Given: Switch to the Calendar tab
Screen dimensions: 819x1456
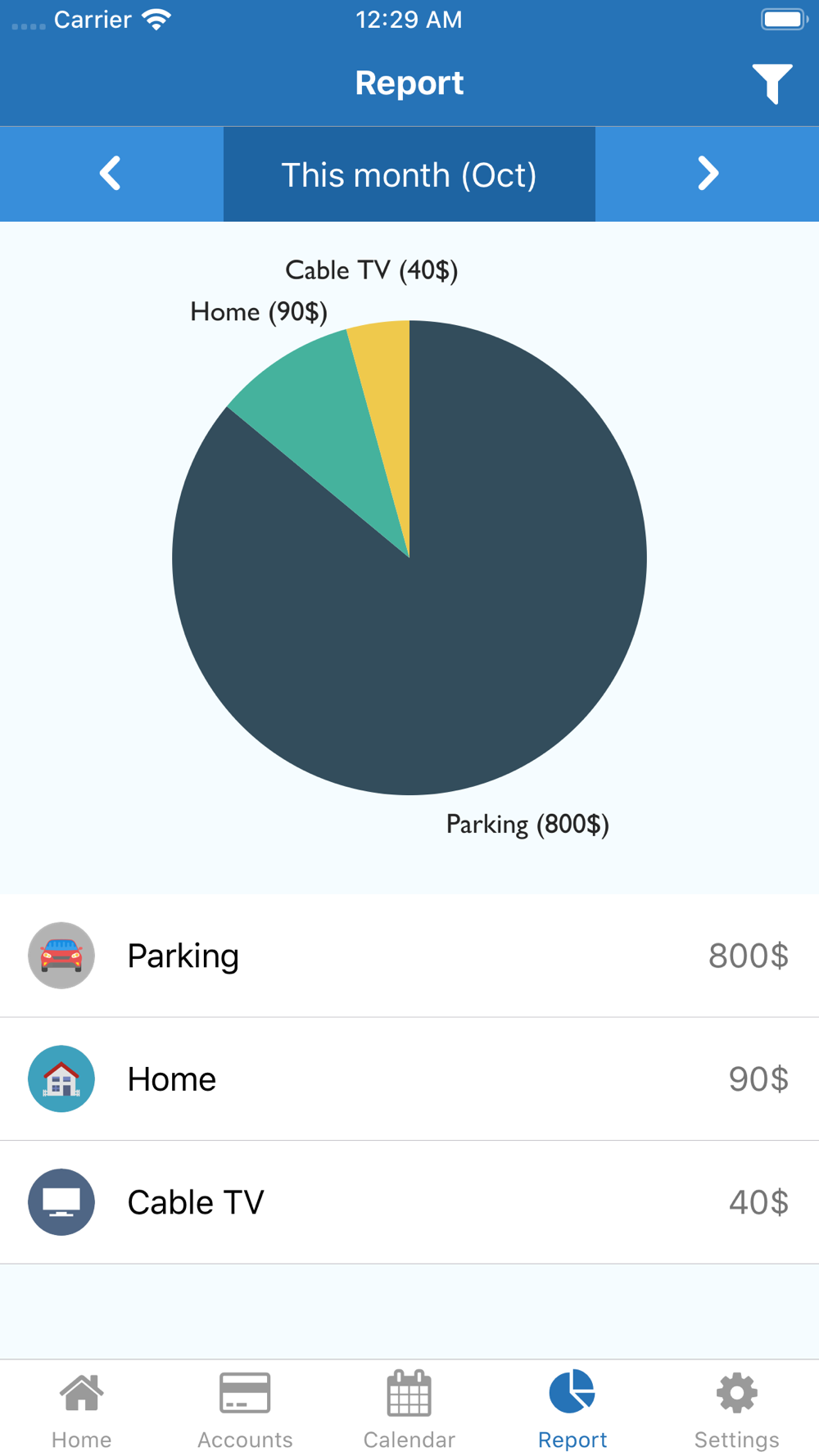Looking at the screenshot, I should [409, 1409].
